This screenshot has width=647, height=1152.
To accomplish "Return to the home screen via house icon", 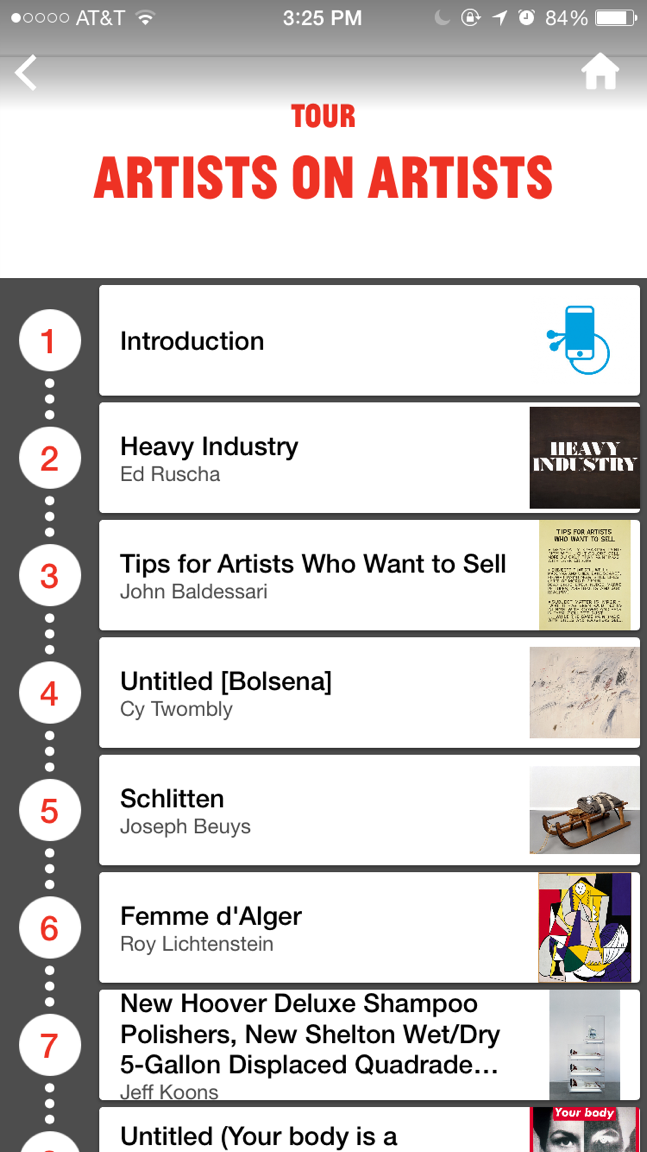I will click(x=600, y=72).
